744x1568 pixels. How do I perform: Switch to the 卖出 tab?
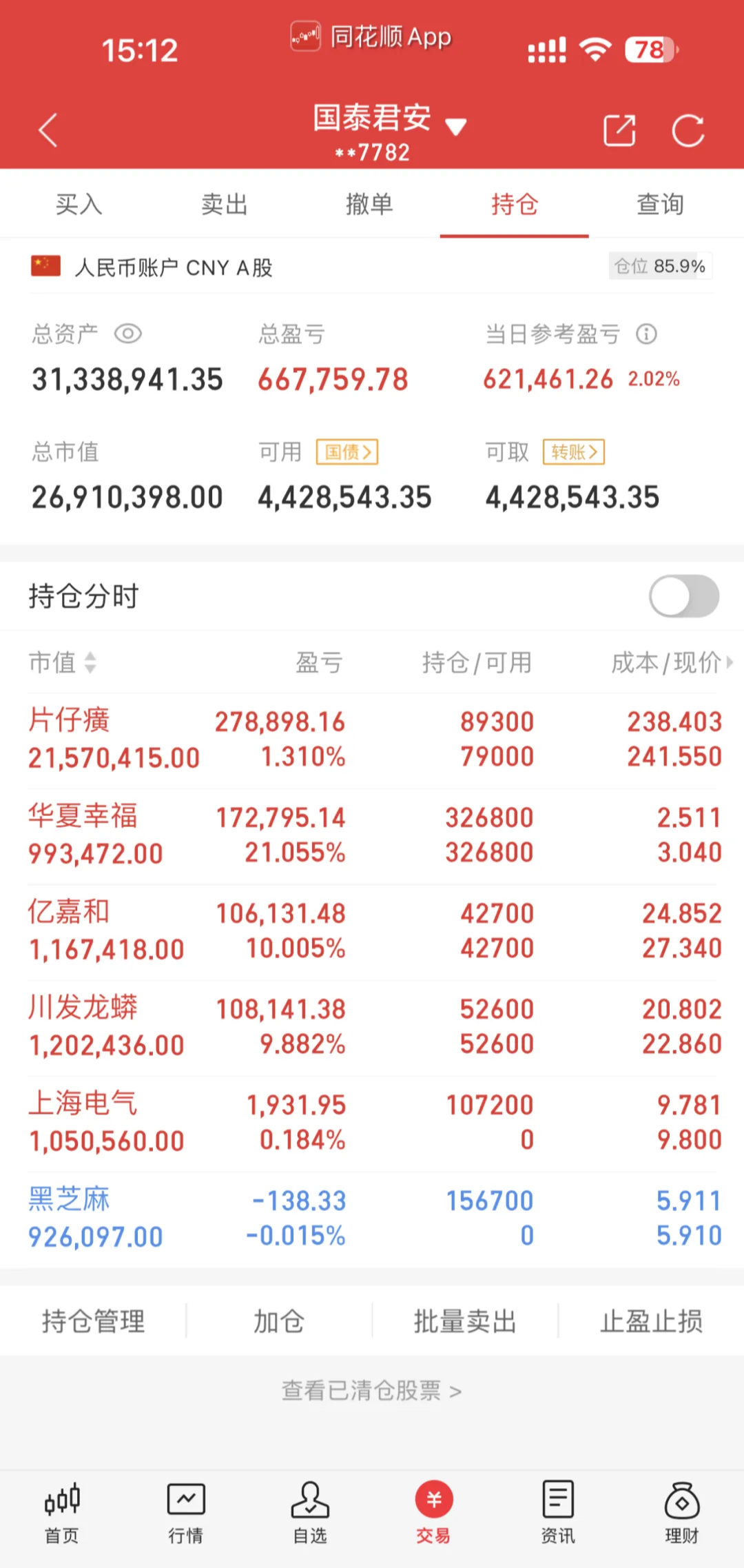click(x=224, y=205)
